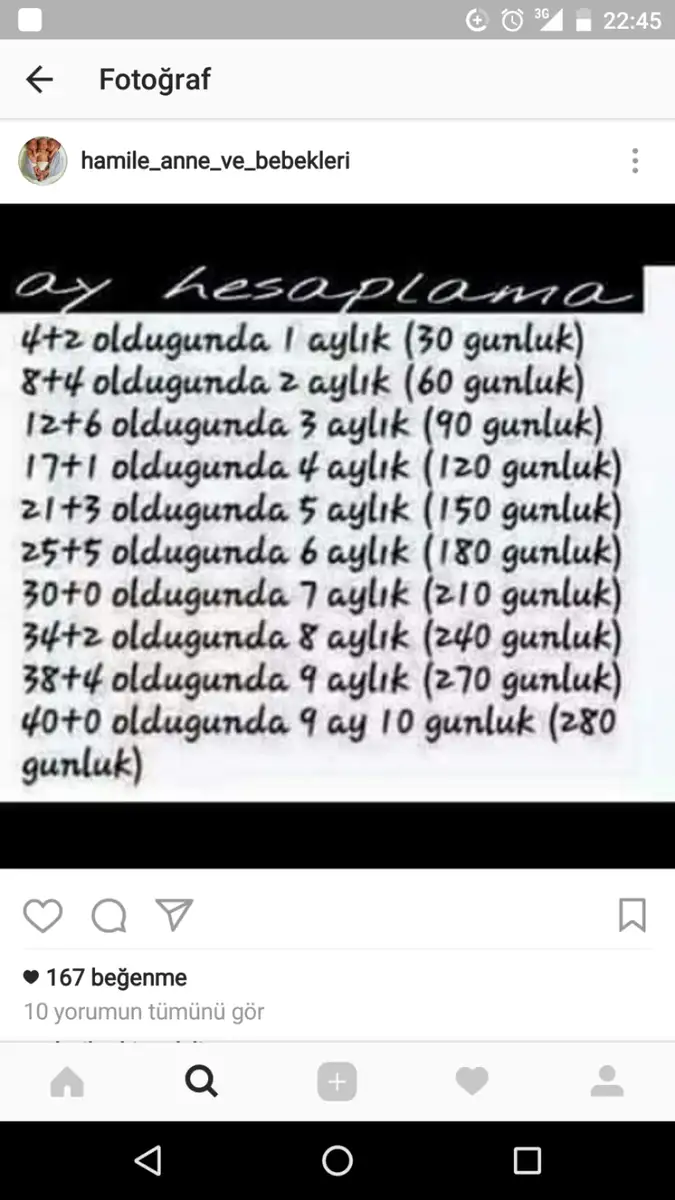Share the post via paper plane icon
Viewport: 675px width, 1200px height.
point(174,915)
